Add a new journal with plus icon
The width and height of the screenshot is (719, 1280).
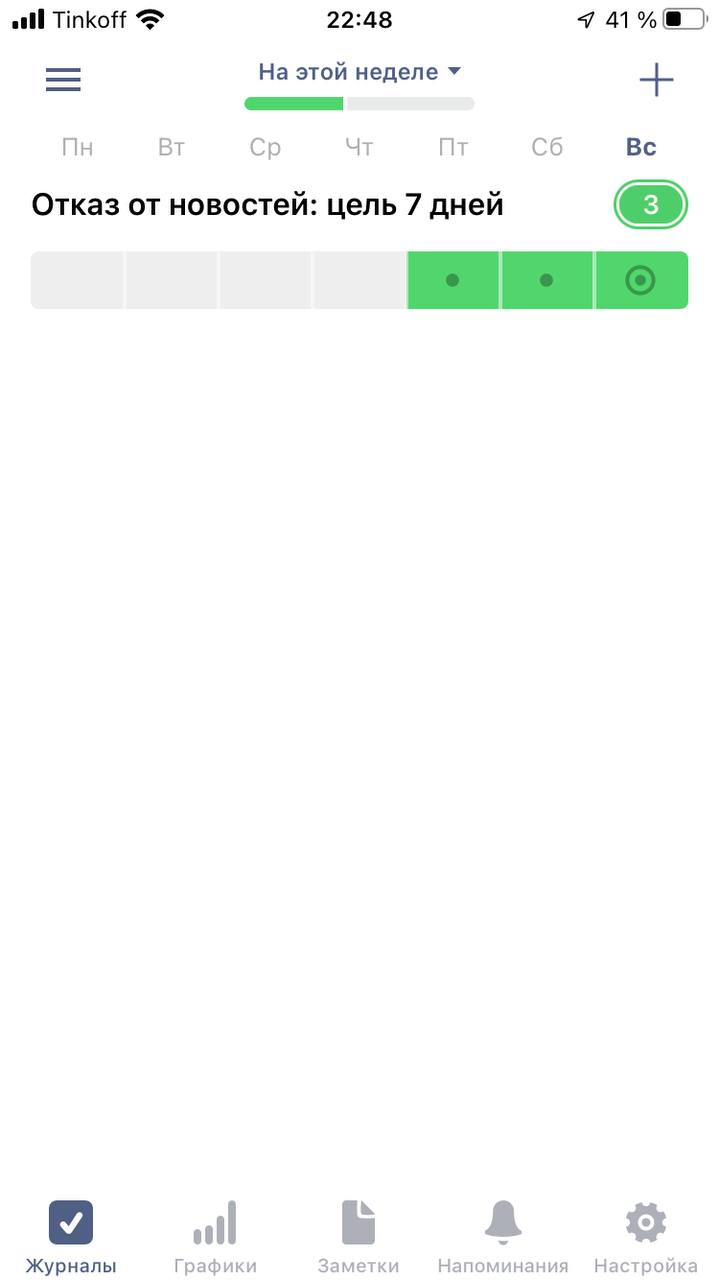[656, 79]
